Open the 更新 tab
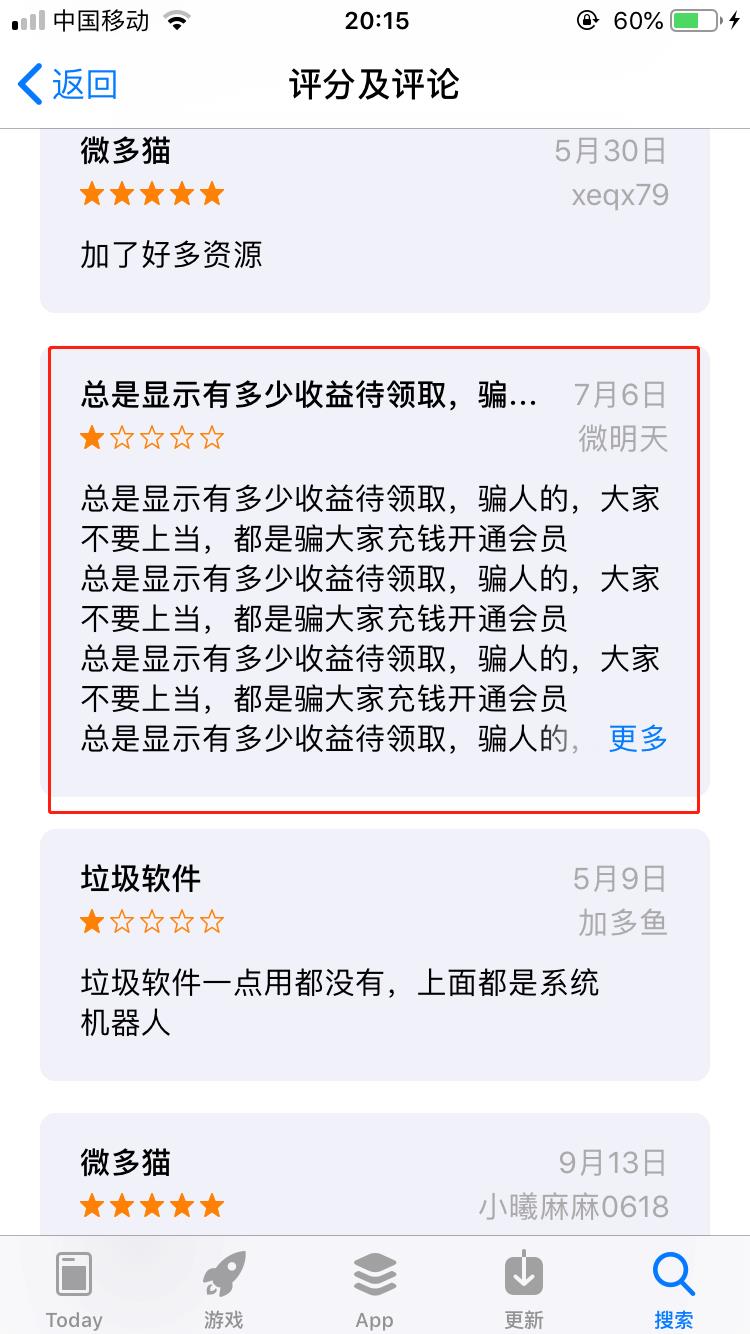The height and width of the screenshot is (1334, 750). coord(524,1288)
